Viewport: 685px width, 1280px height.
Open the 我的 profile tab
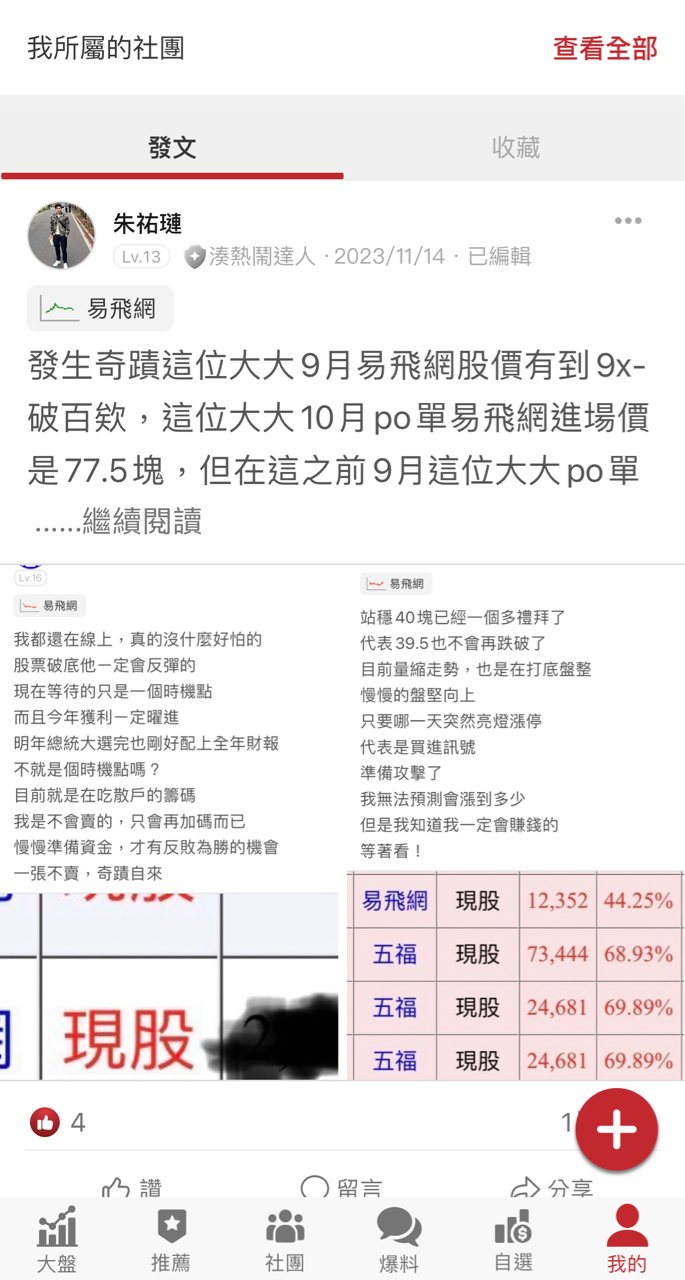[x=627, y=1239]
